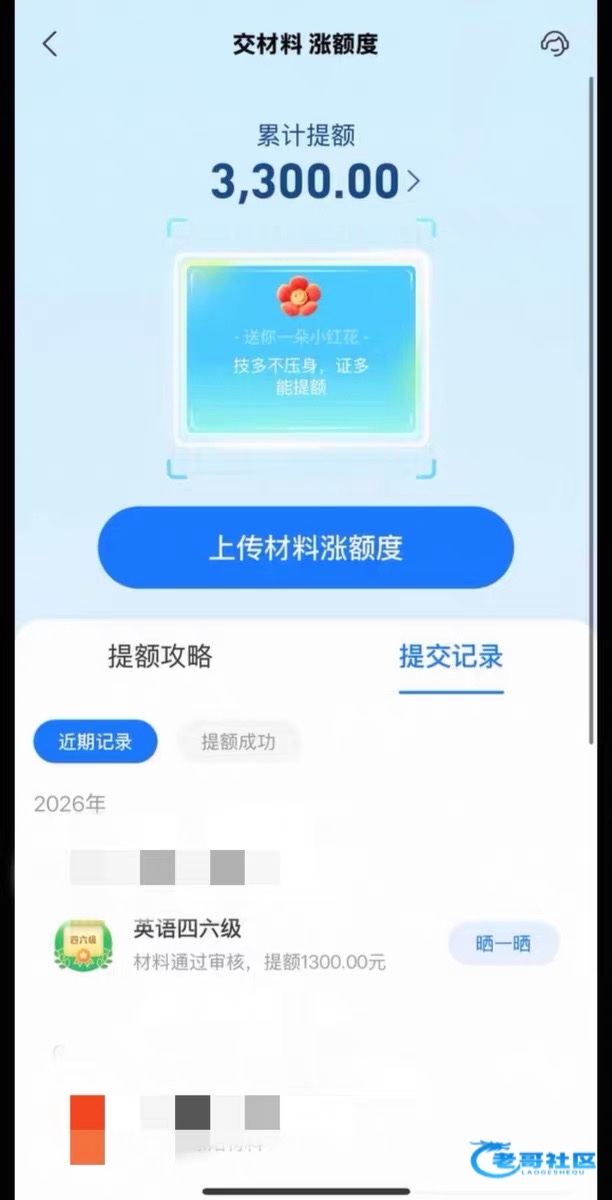Filter by the 提额成功 chip

(x=238, y=742)
